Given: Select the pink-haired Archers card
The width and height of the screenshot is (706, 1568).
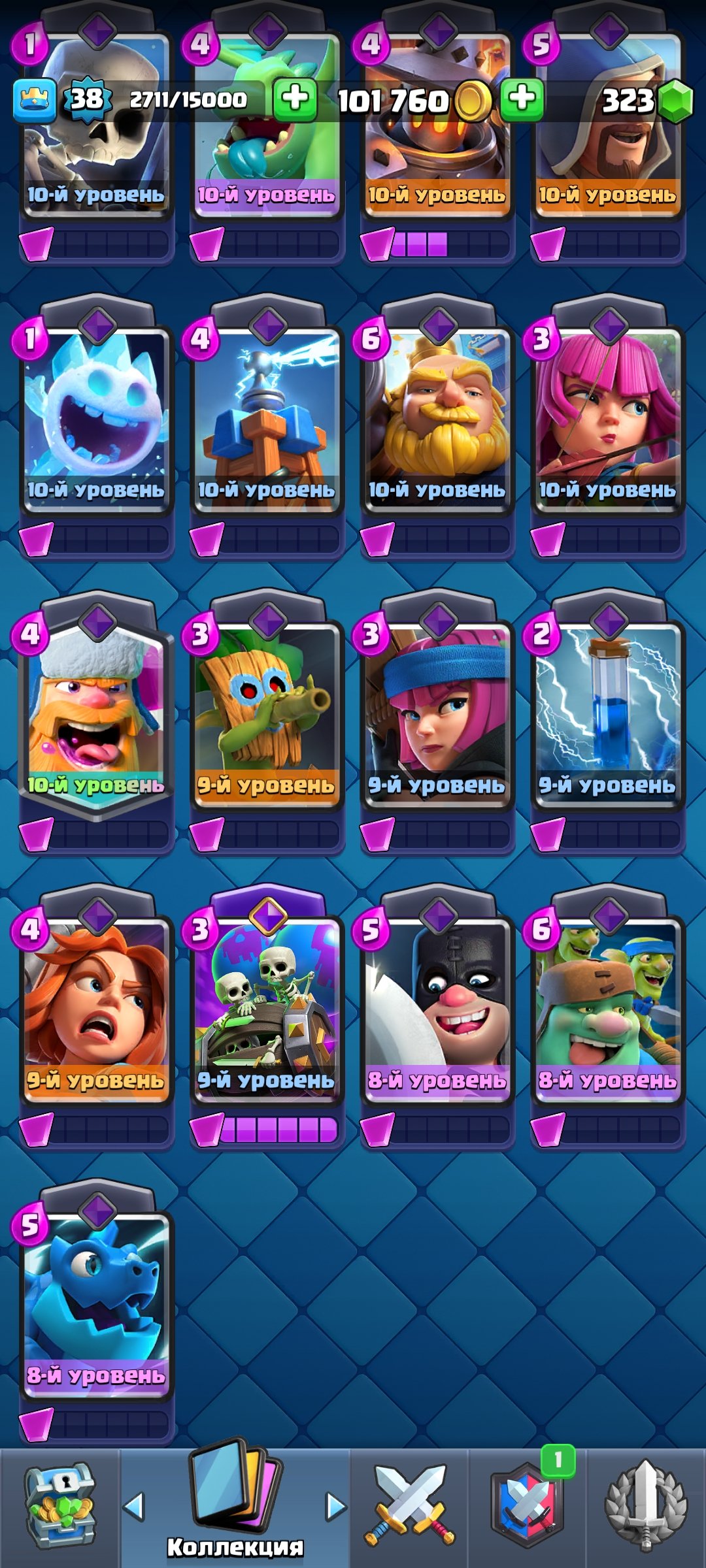Looking at the screenshot, I should point(607,418).
